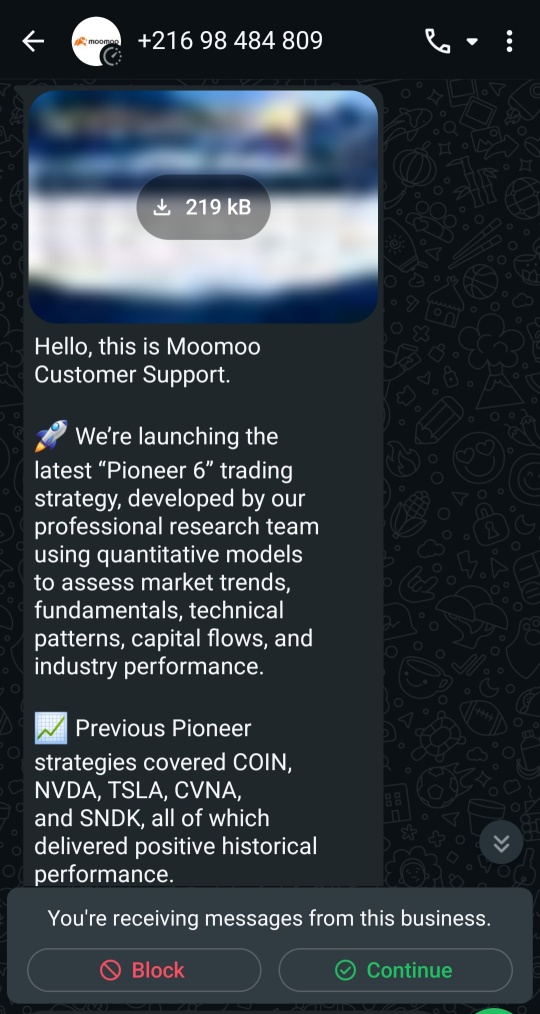540x1014 pixels.
Task: Open the +216 98 484 809 contact info
Action: tap(230, 41)
